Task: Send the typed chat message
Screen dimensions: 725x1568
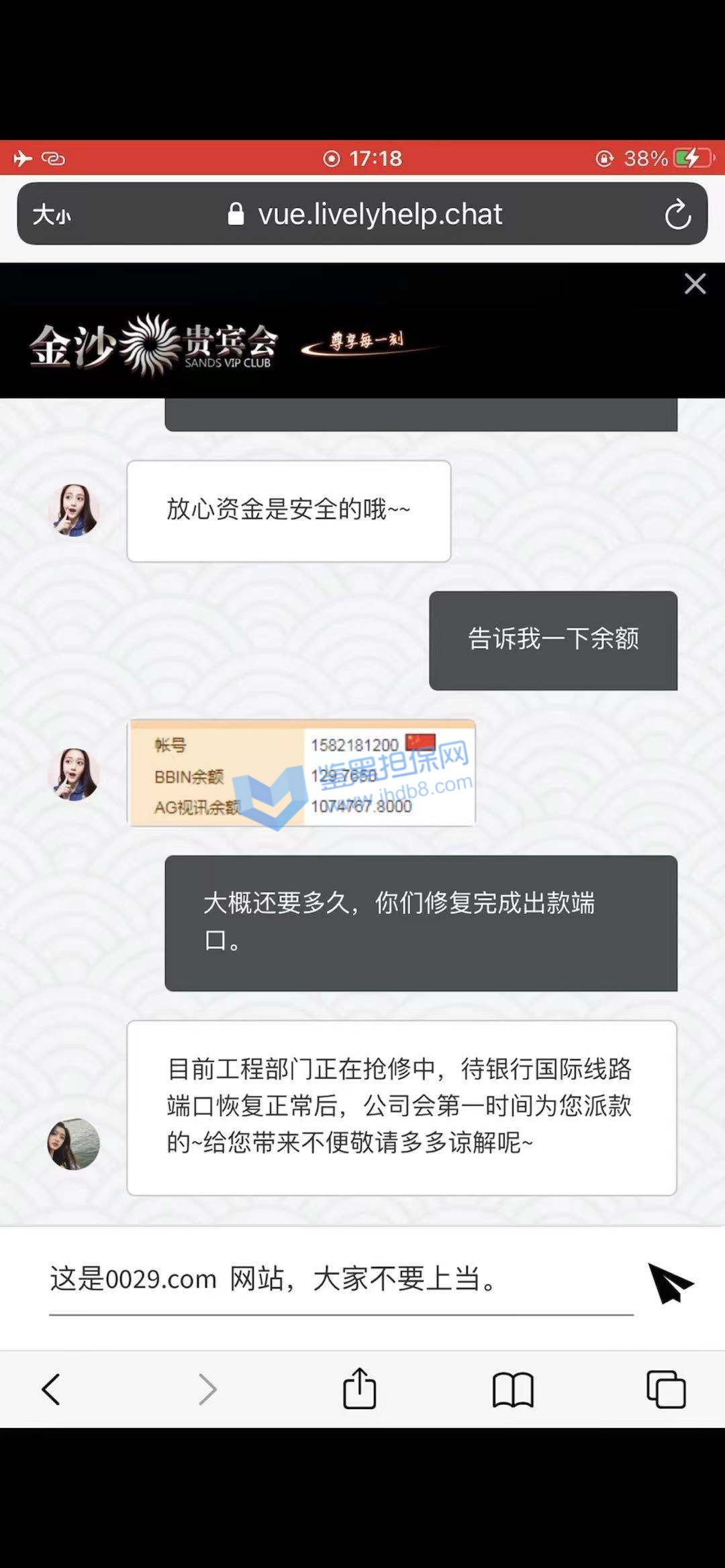Action: [x=669, y=1284]
